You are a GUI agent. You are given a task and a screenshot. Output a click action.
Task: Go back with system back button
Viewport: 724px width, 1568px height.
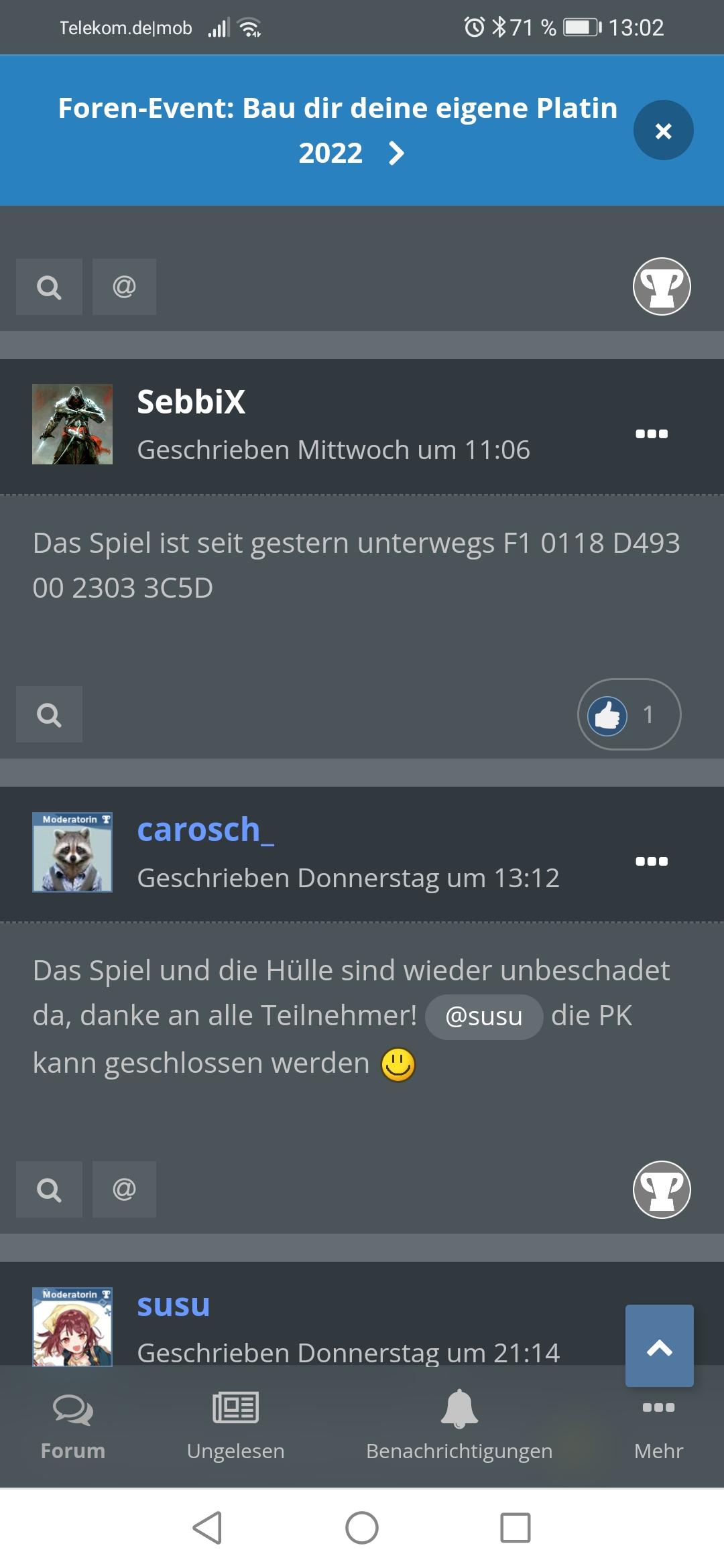(x=207, y=1528)
